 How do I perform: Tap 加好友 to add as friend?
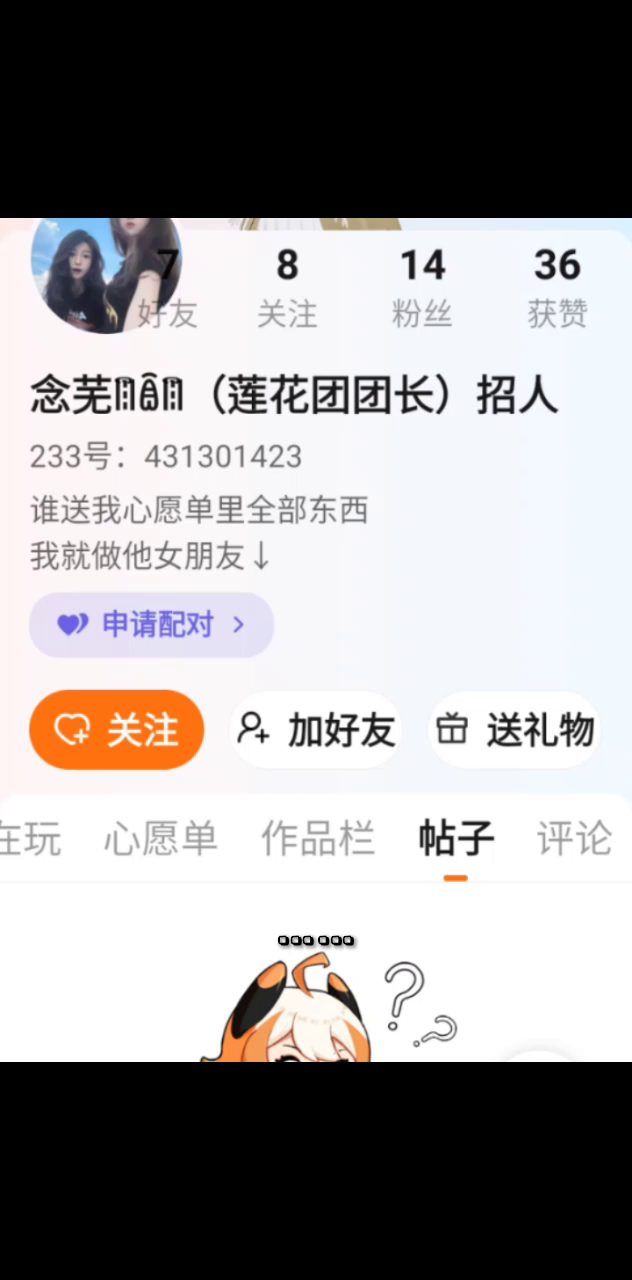pos(316,730)
